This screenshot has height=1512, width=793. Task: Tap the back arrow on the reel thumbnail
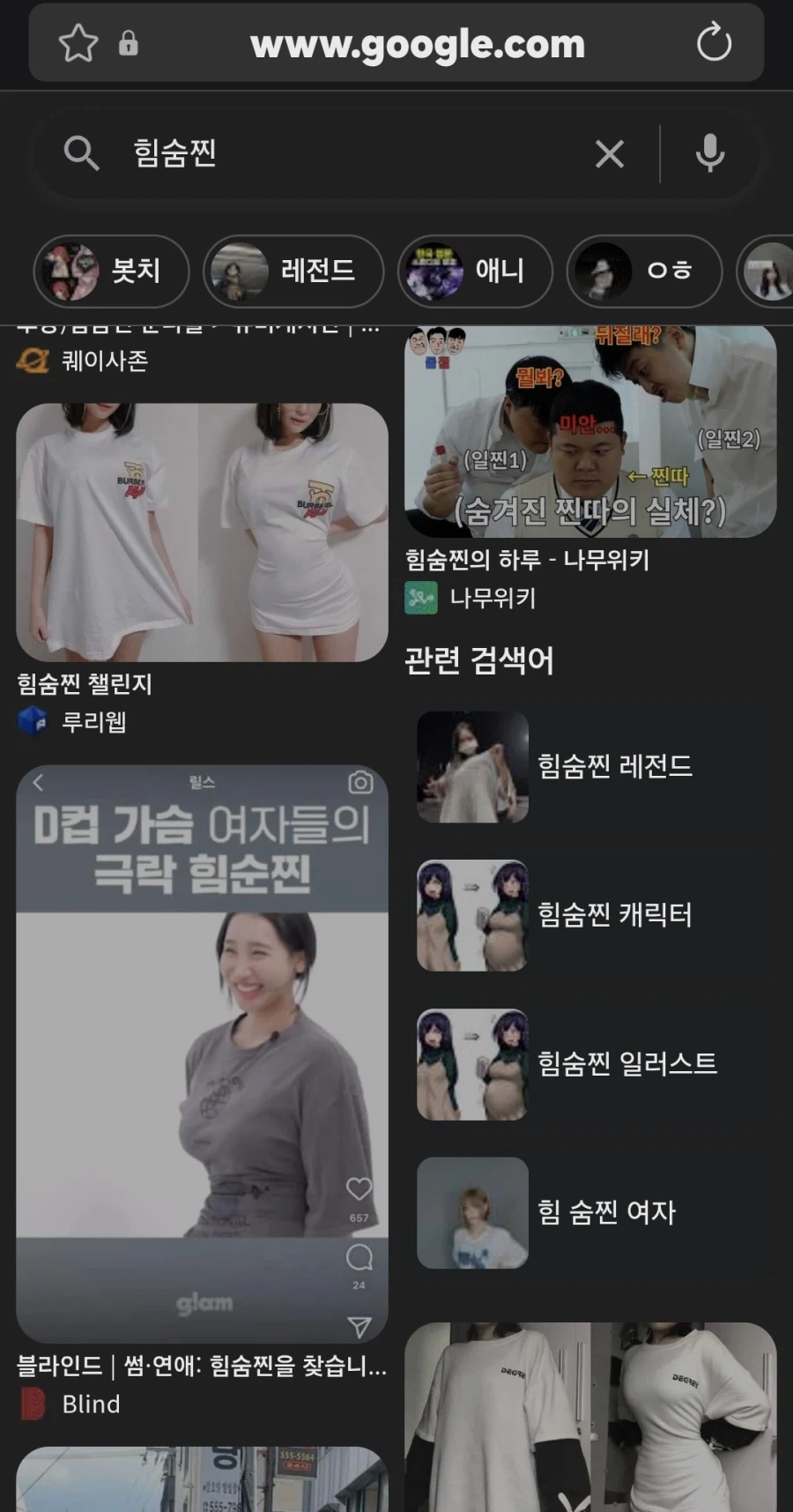(x=39, y=781)
